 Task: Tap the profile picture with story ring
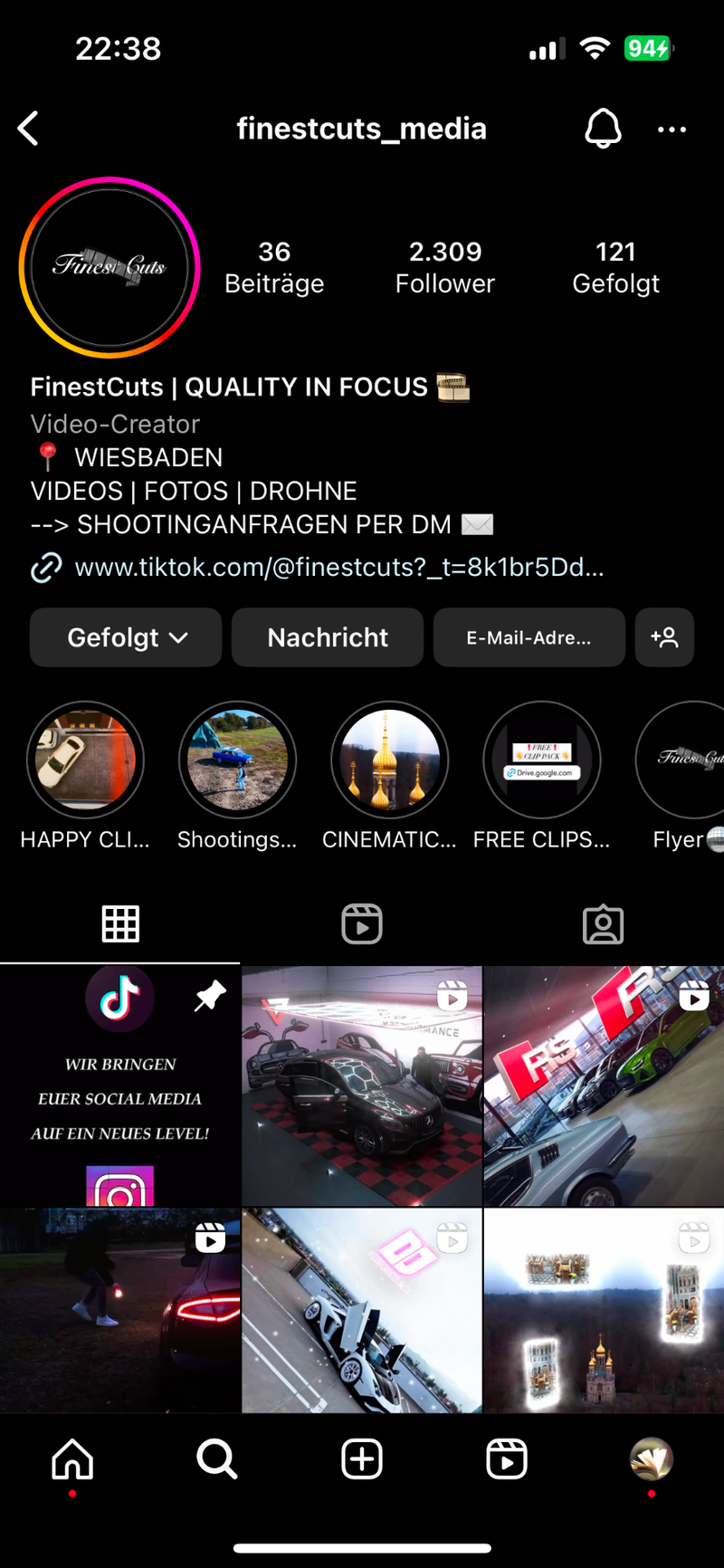tap(109, 267)
